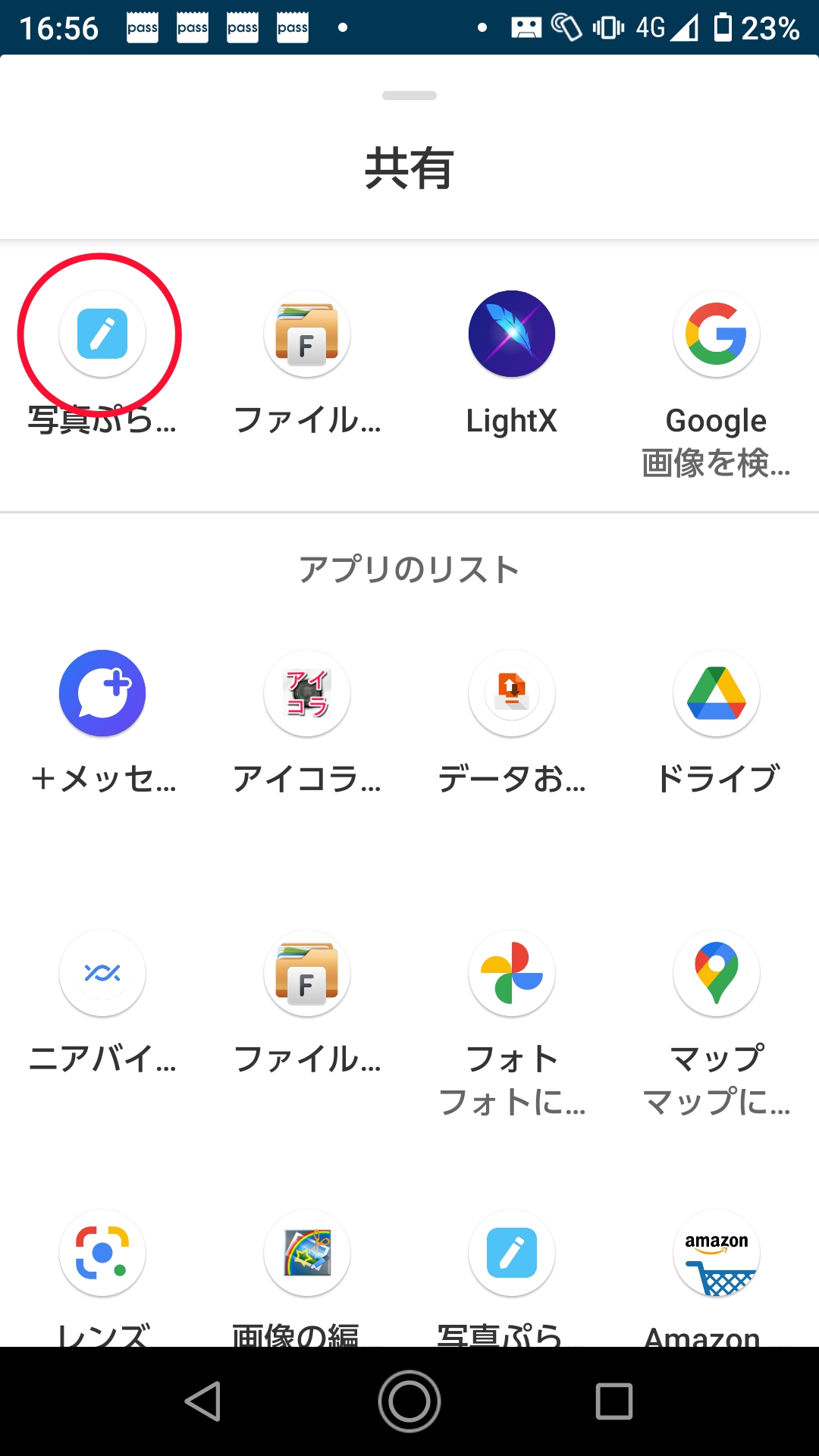The height and width of the screenshot is (1456, 819).
Task: Open the アイコラ app from the list
Action: (x=307, y=692)
